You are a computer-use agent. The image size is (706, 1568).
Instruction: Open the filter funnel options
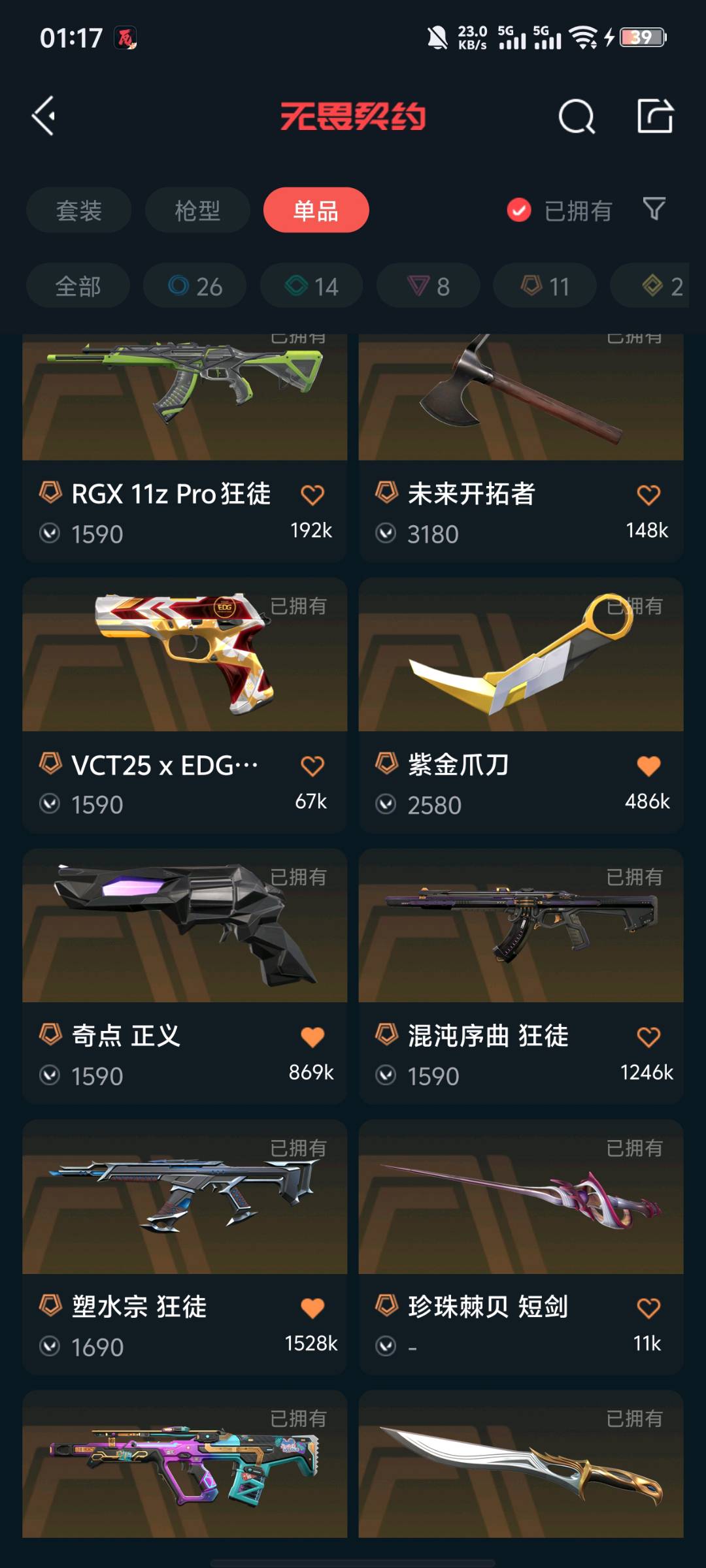pyautogui.click(x=654, y=209)
